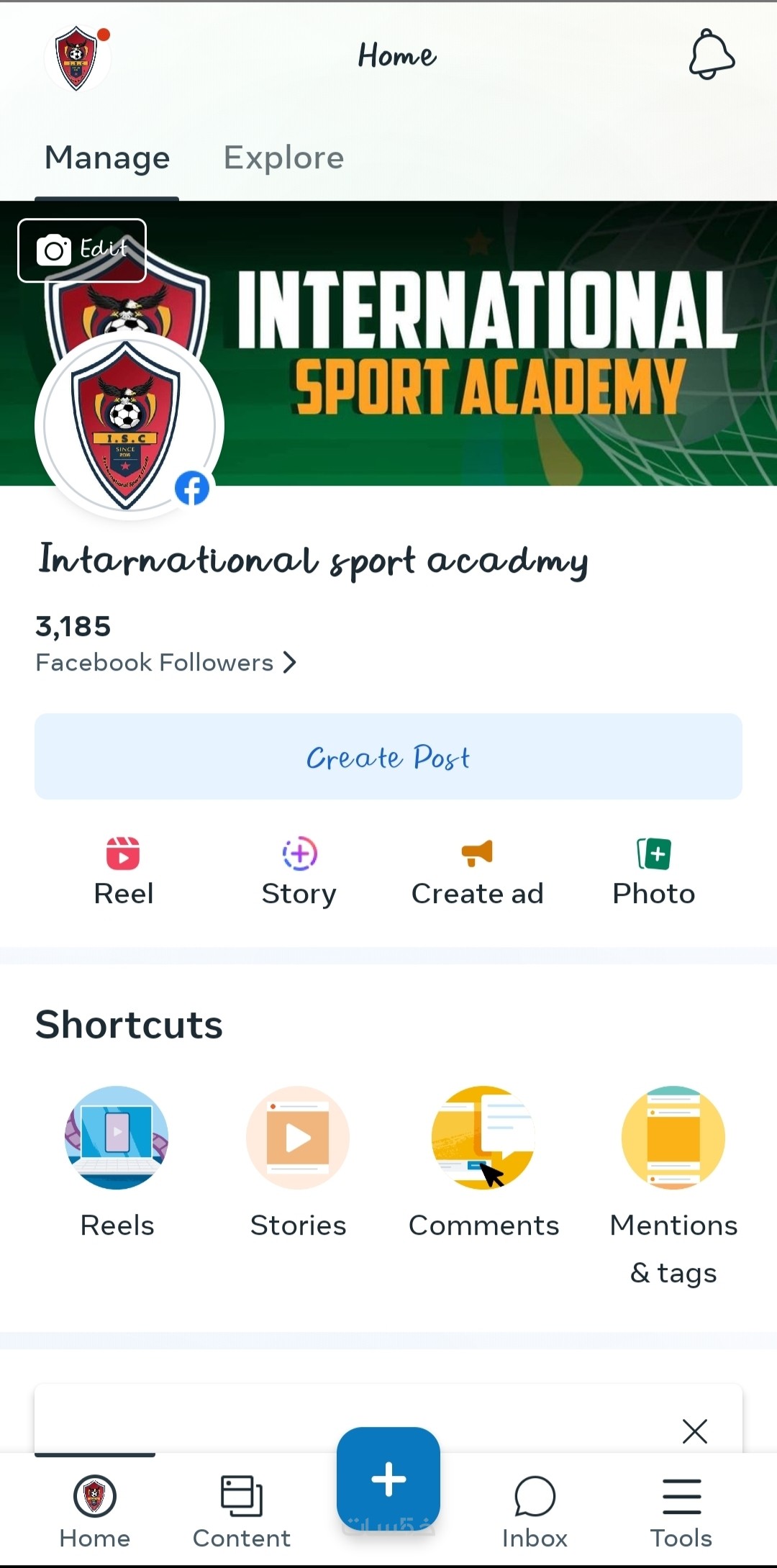Viewport: 777px width, 1568px height.
Task: Select the Manage tab
Action: pyautogui.click(x=107, y=158)
